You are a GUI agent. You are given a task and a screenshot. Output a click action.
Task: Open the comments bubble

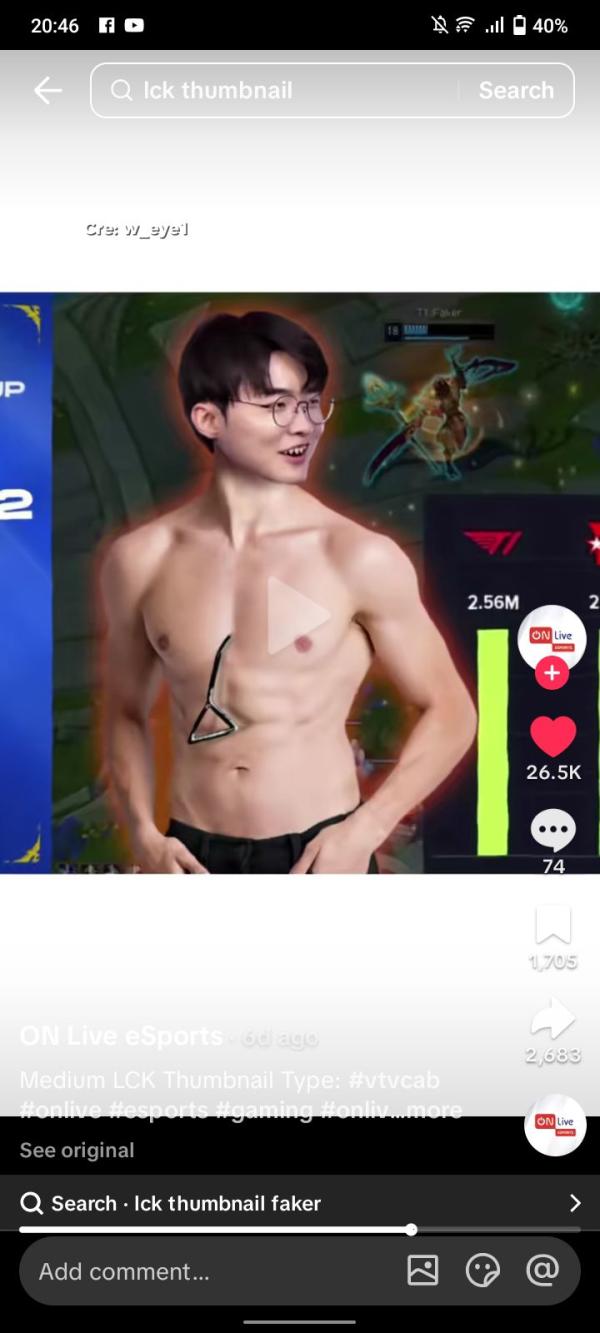click(553, 829)
